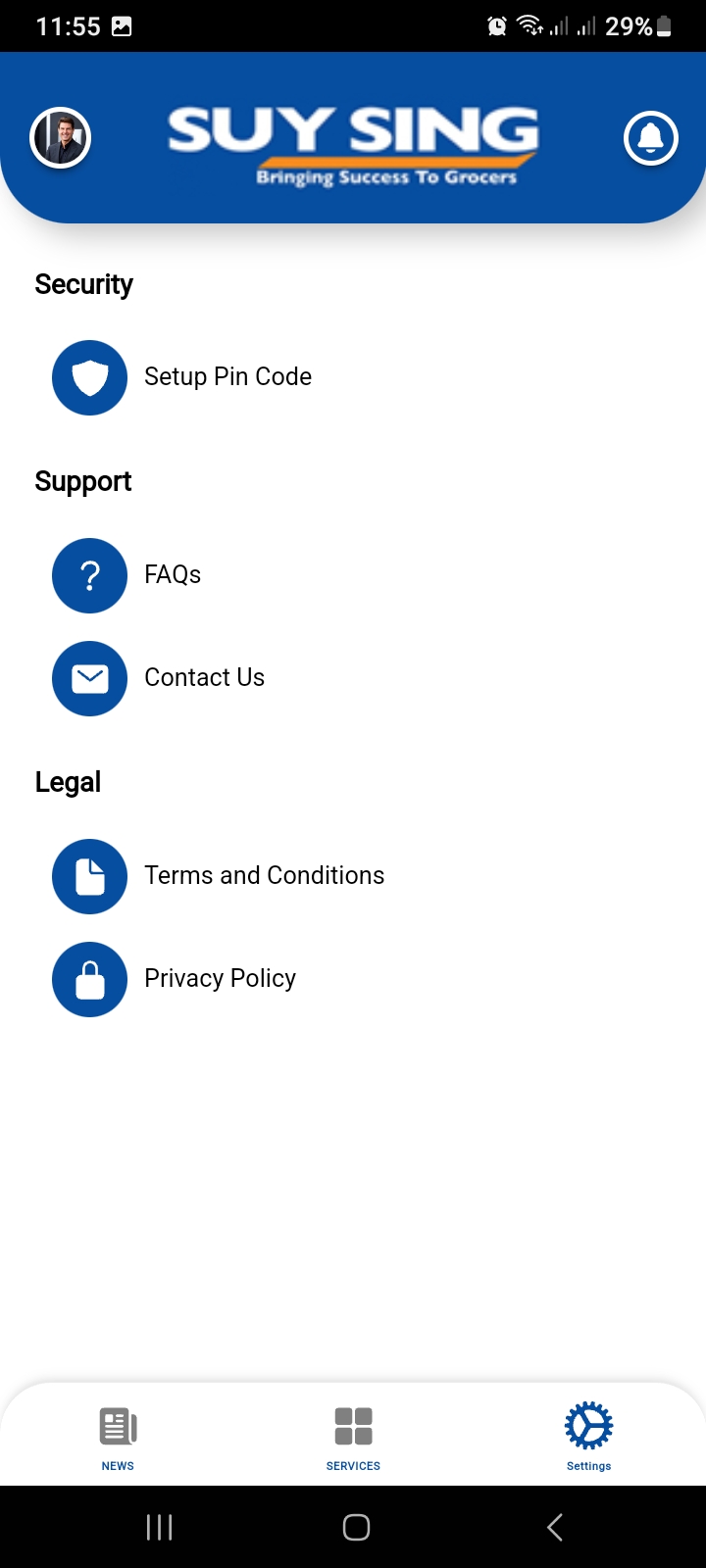This screenshot has height=1568, width=706.
Task: Go to the system home screen
Action: (x=356, y=1527)
